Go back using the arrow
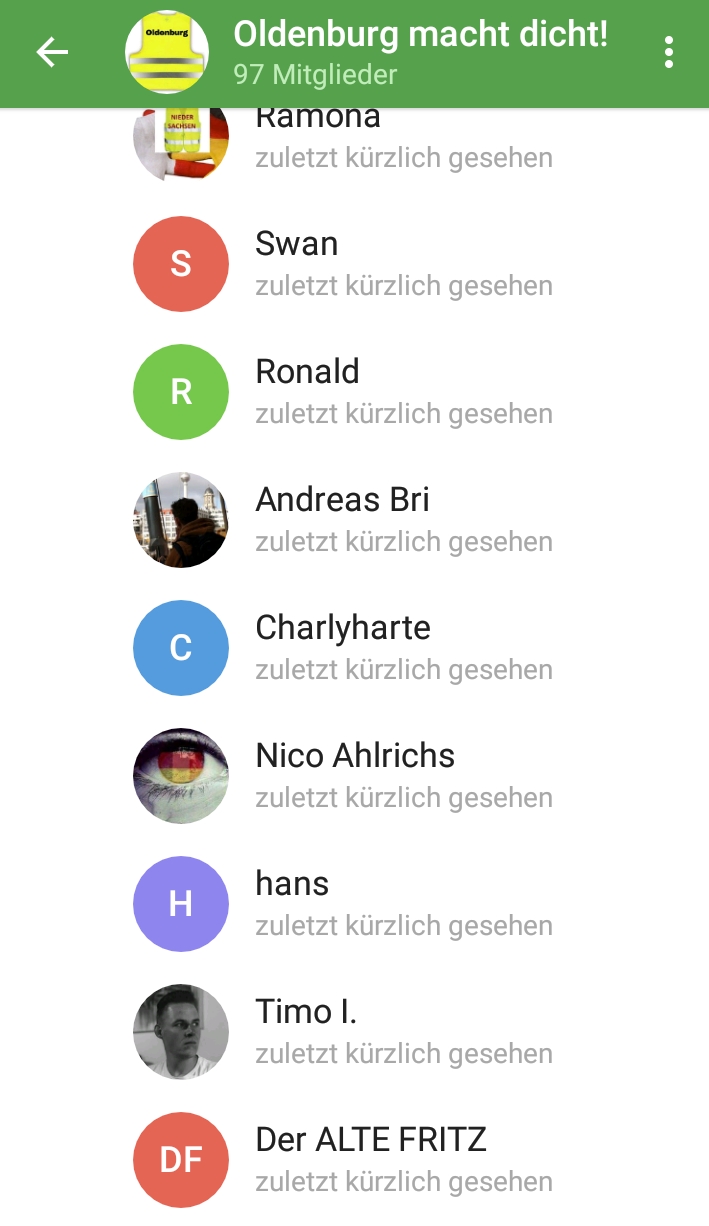 pyautogui.click(x=52, y=52)
